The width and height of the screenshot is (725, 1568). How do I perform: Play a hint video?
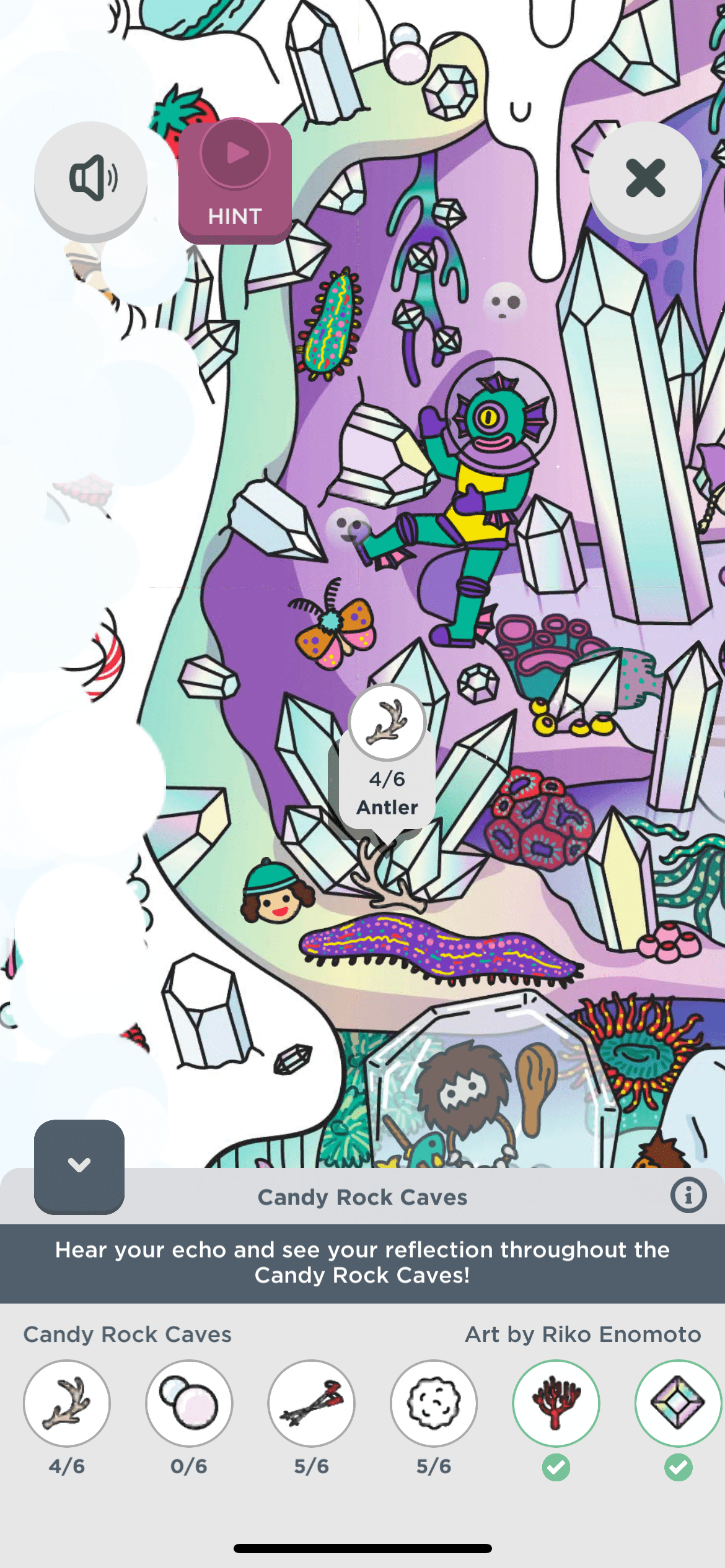pos(235,181)
